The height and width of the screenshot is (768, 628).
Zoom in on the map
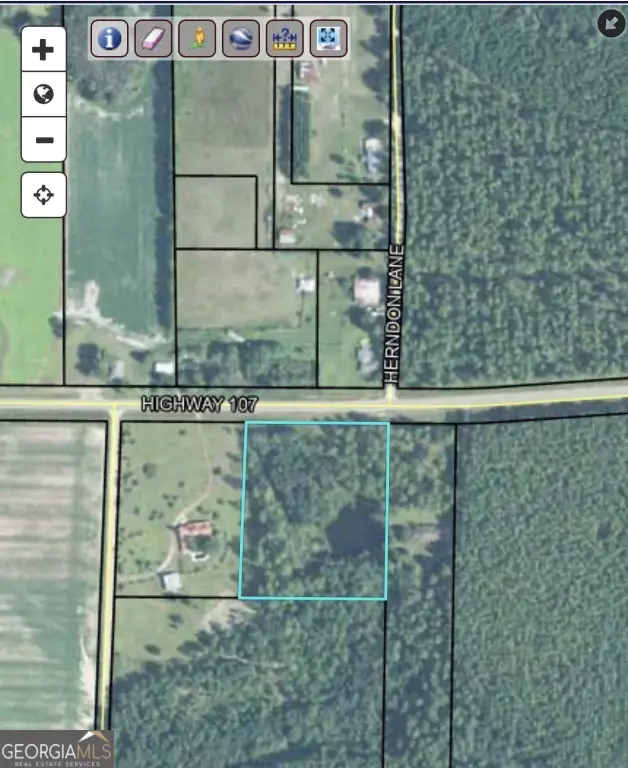point(43,50)
